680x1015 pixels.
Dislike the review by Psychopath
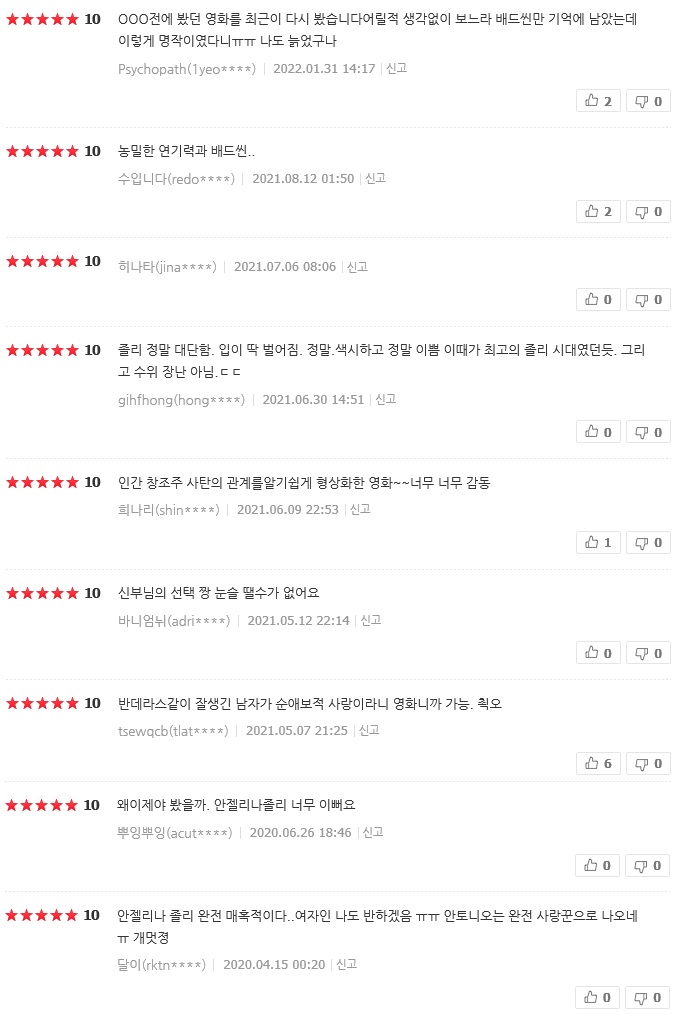pyautogui.click(x=648, y=101)
